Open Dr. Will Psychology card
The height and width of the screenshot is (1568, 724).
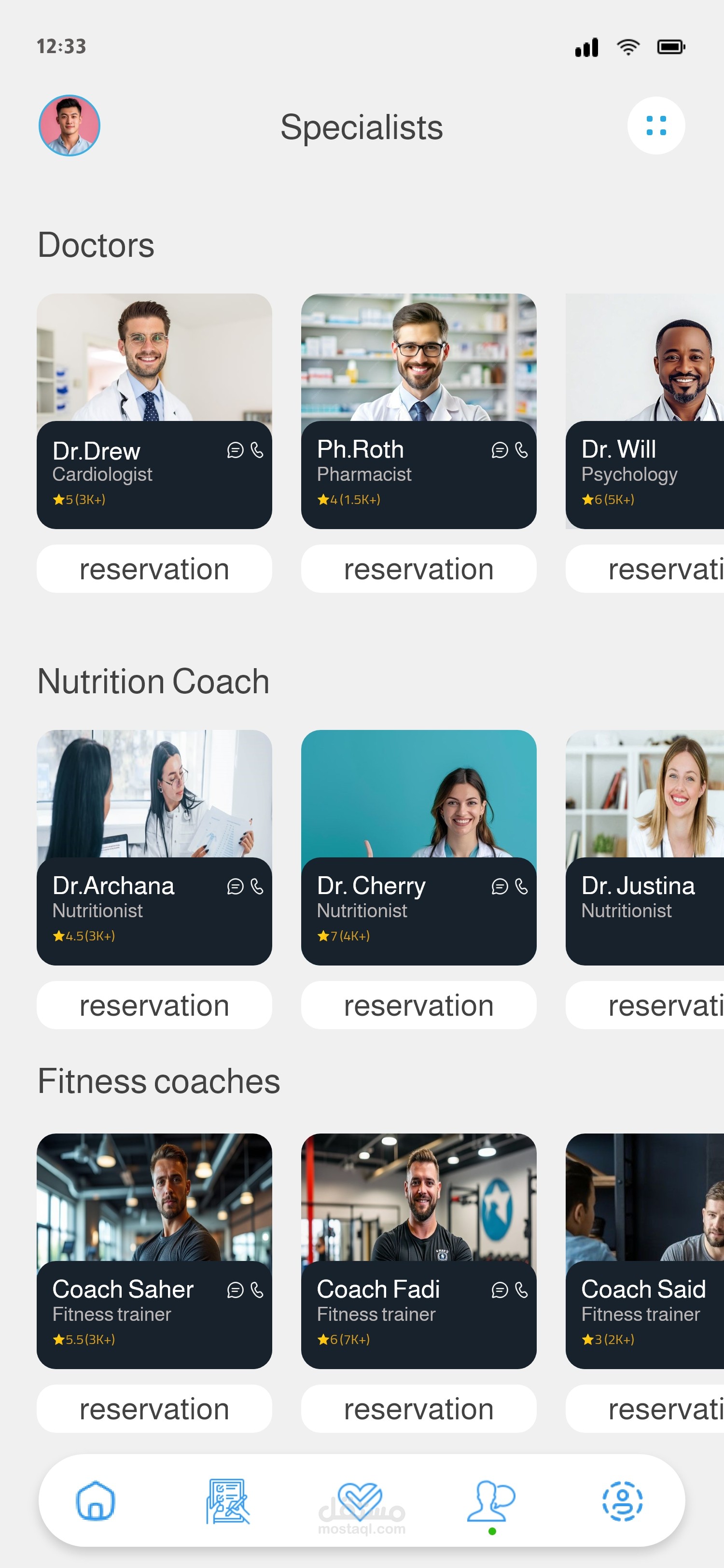(645, 411)
